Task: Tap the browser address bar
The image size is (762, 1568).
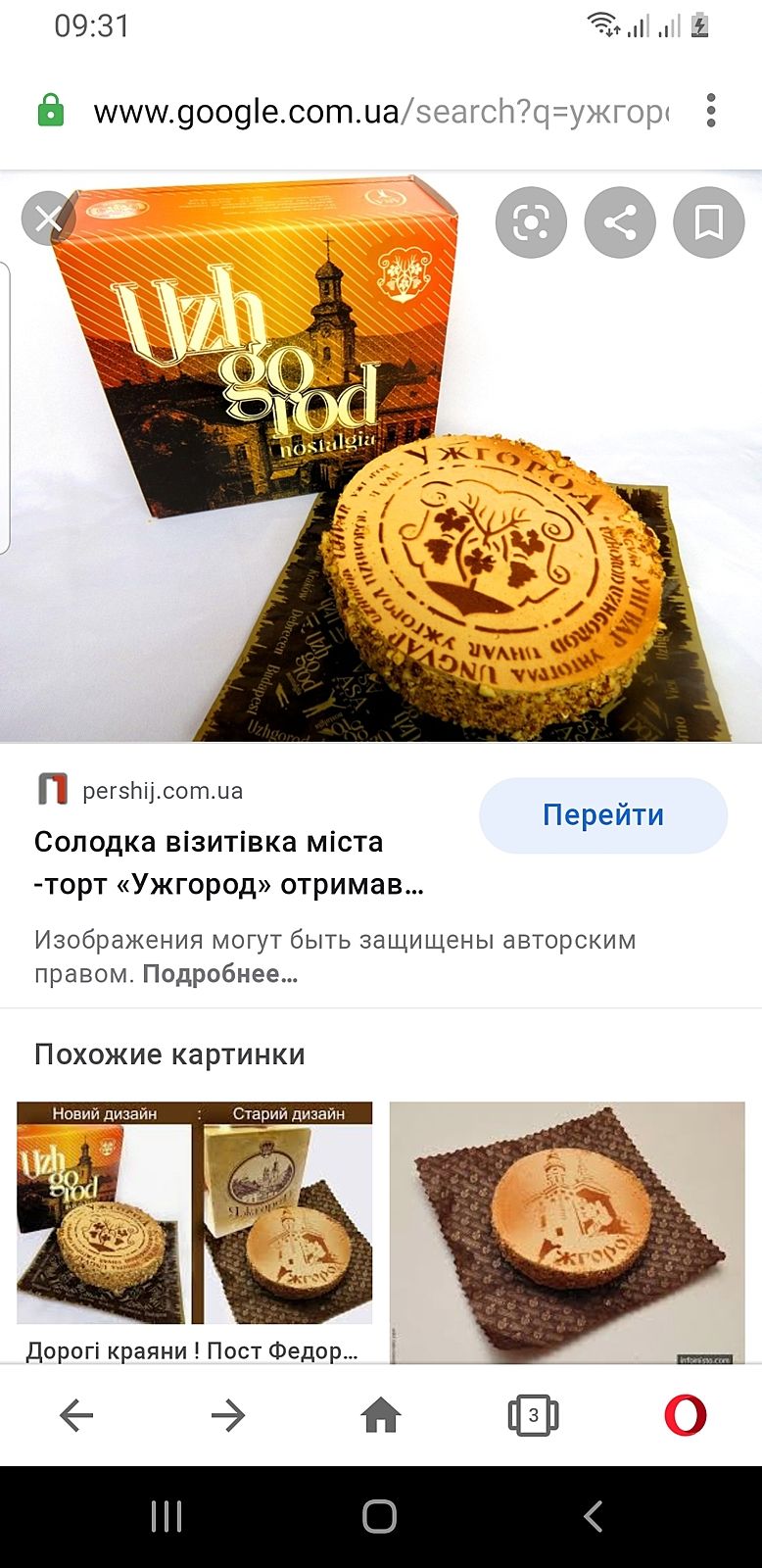Action: [x=380, y=112]
